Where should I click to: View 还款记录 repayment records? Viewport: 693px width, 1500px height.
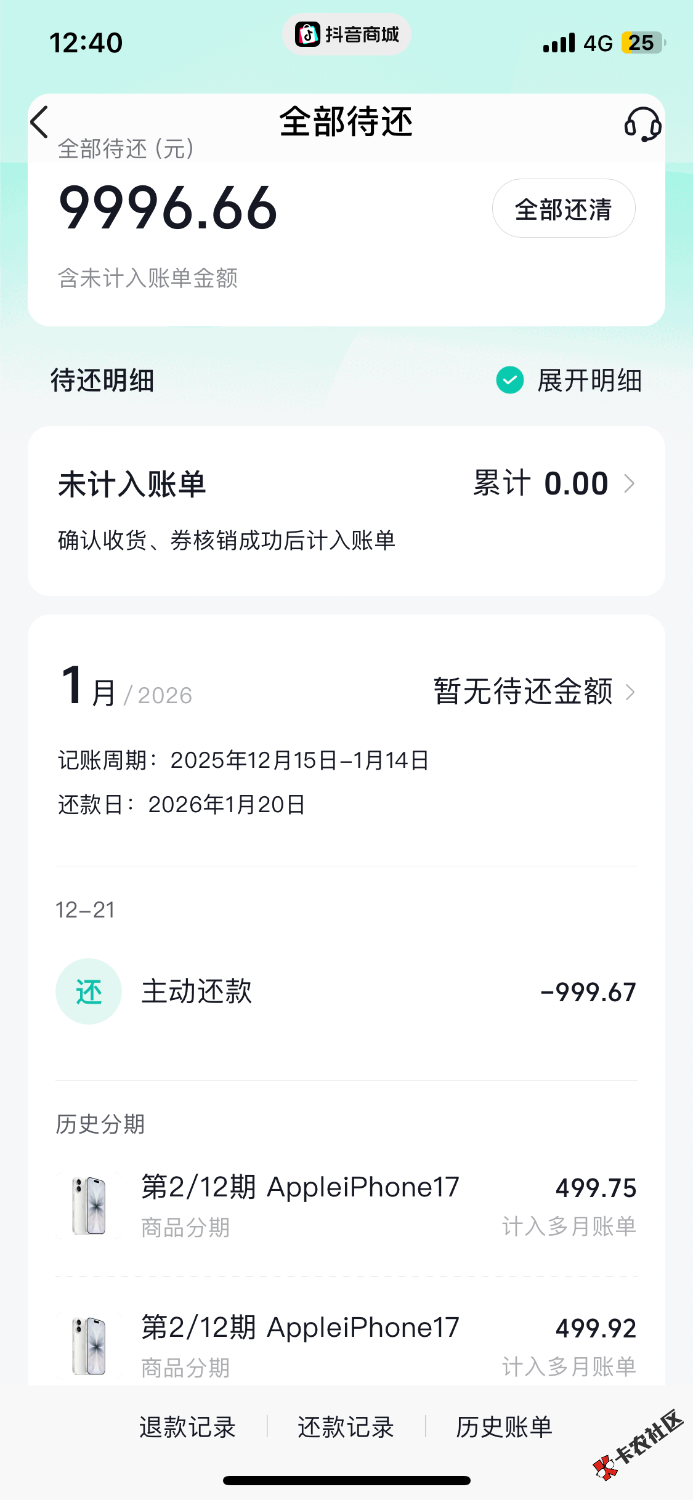[x=346, y=1427]
